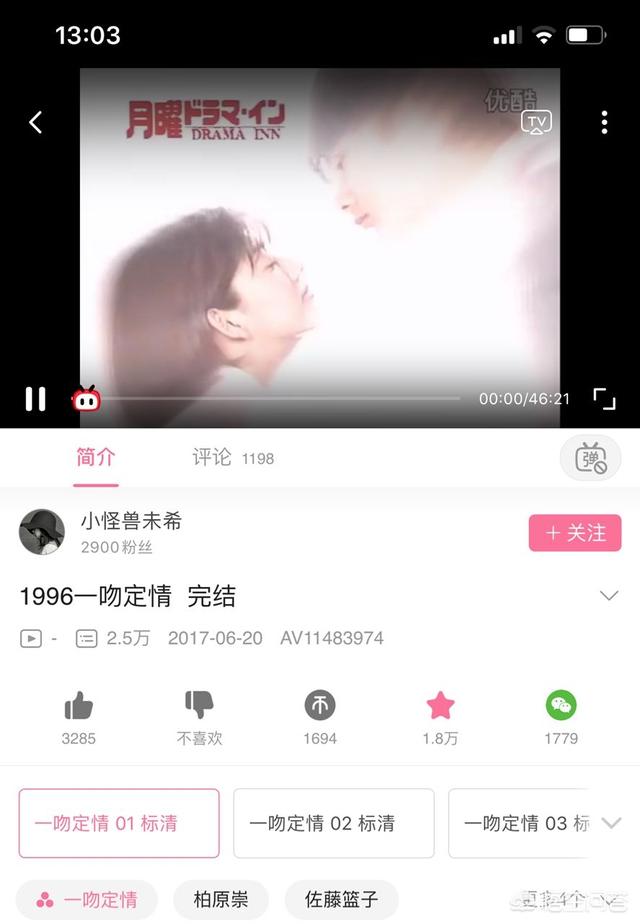Give coins to this video
The height and width of the screenshot is (924, 640).
[320, 706]
